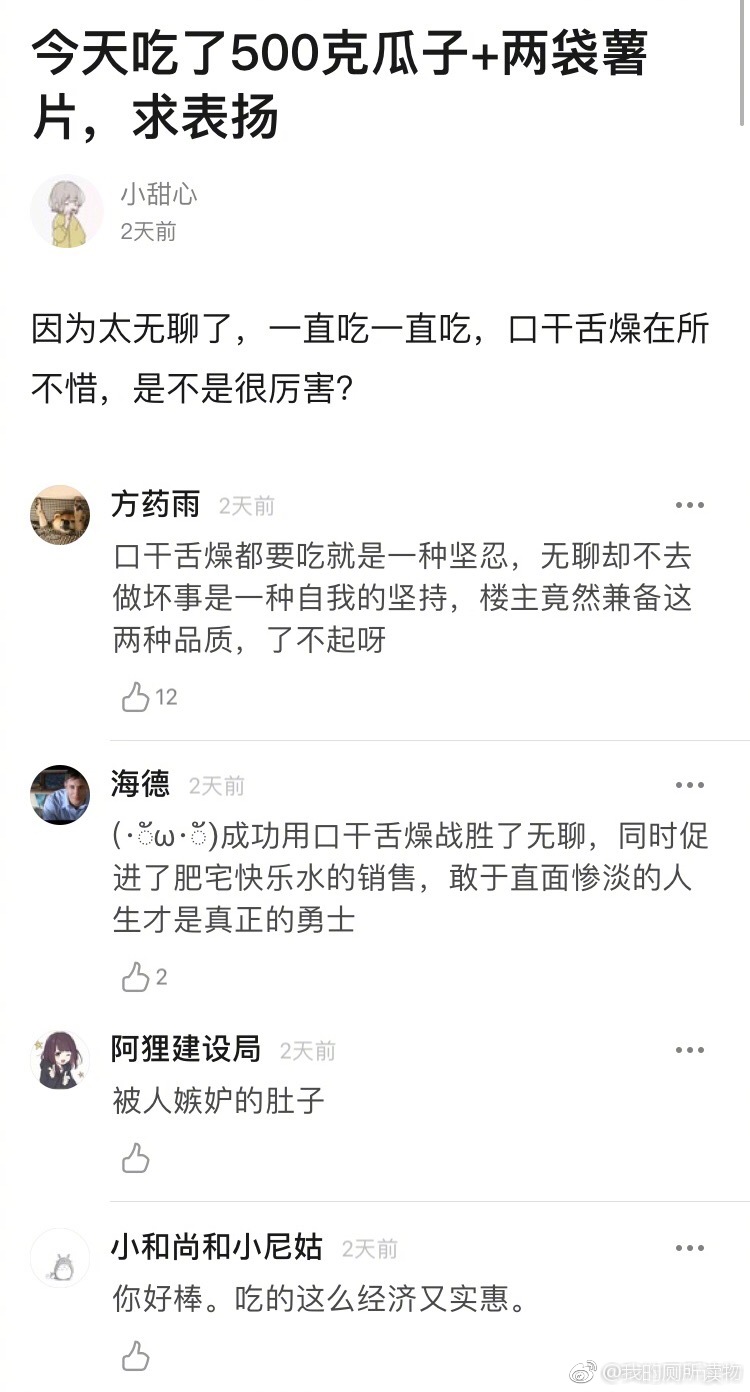Like 方药雨's comment
750x1392 pixels.
click(136, 697)
